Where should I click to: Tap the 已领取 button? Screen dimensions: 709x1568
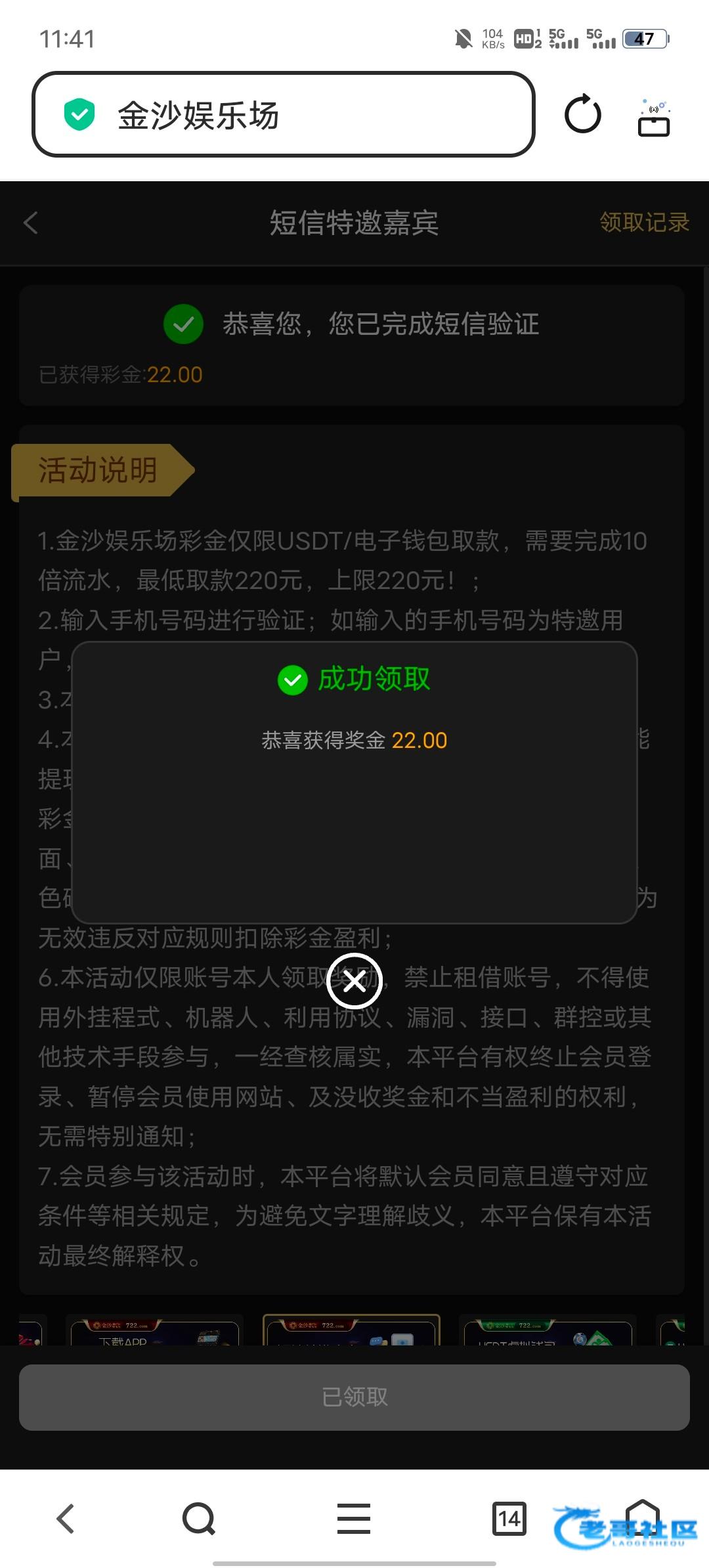354,1397
